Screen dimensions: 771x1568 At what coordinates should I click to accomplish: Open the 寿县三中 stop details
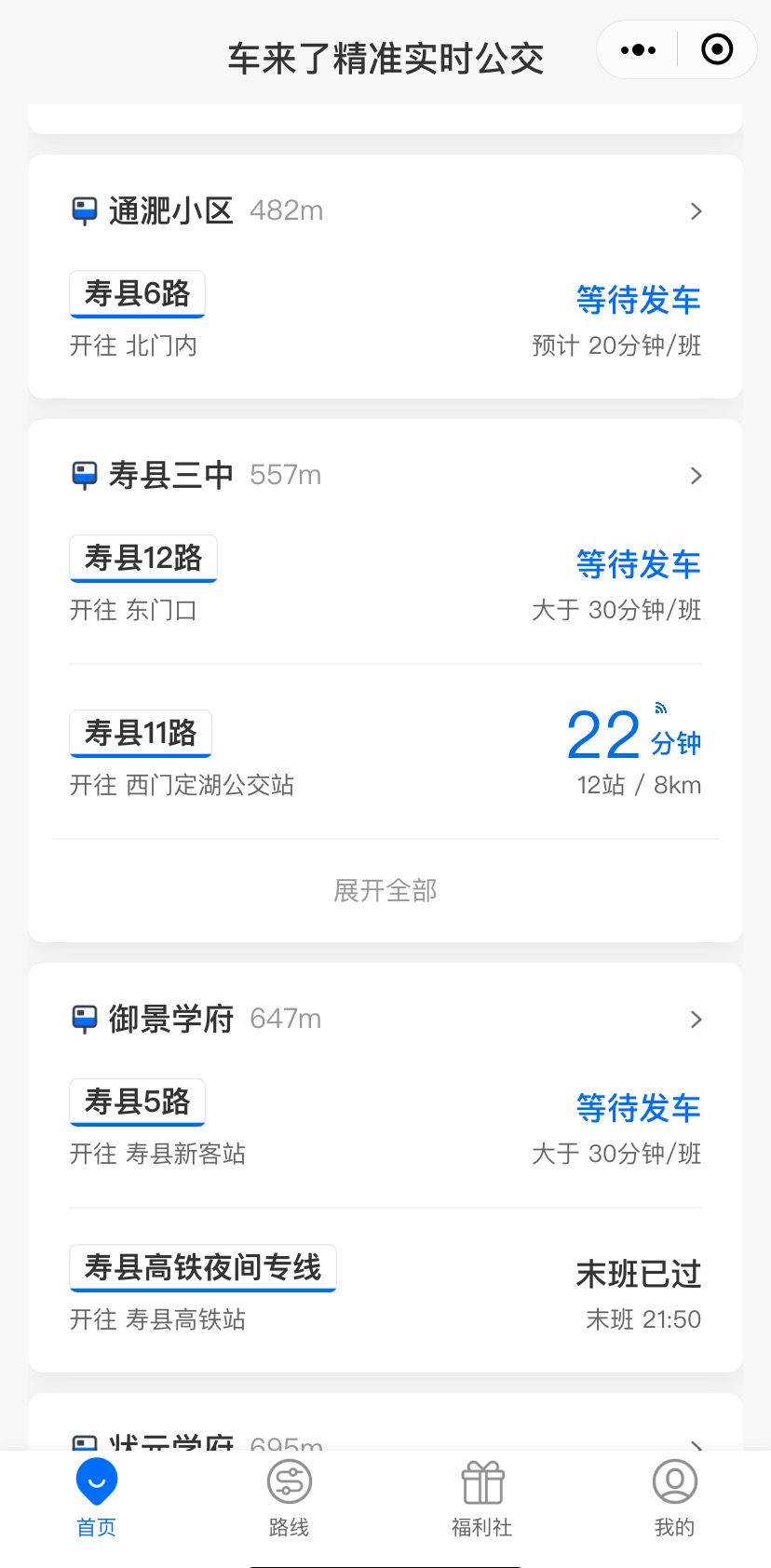[385, 476]
